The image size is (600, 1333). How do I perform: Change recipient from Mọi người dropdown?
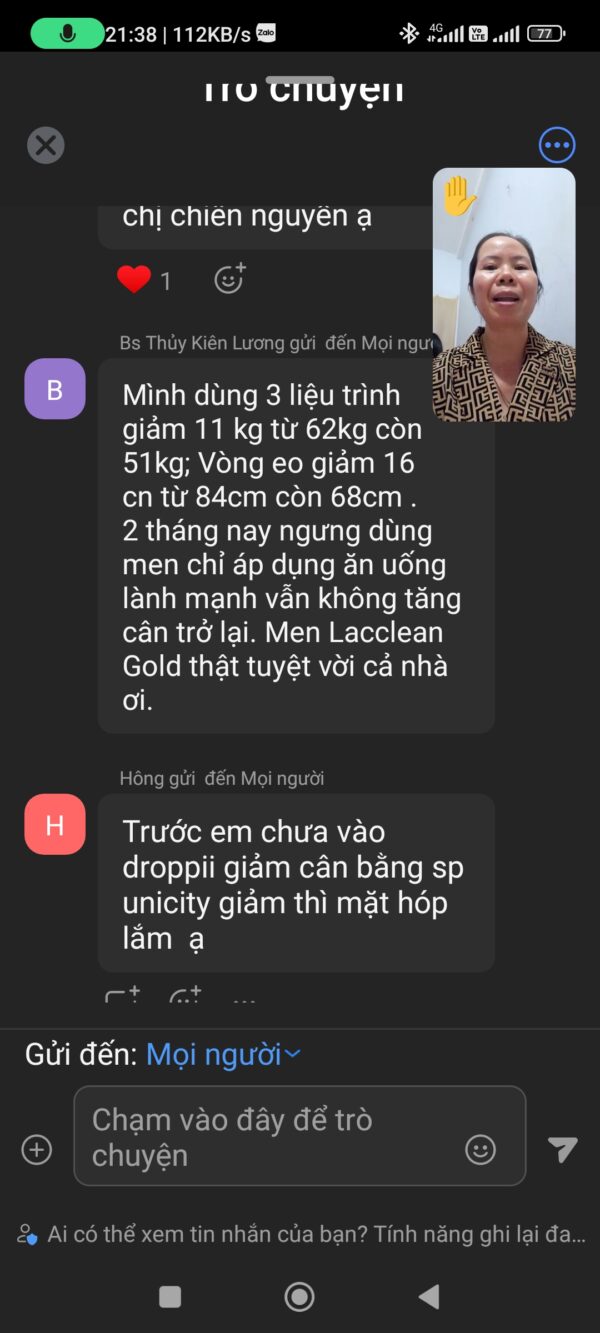coord(223,1054)
